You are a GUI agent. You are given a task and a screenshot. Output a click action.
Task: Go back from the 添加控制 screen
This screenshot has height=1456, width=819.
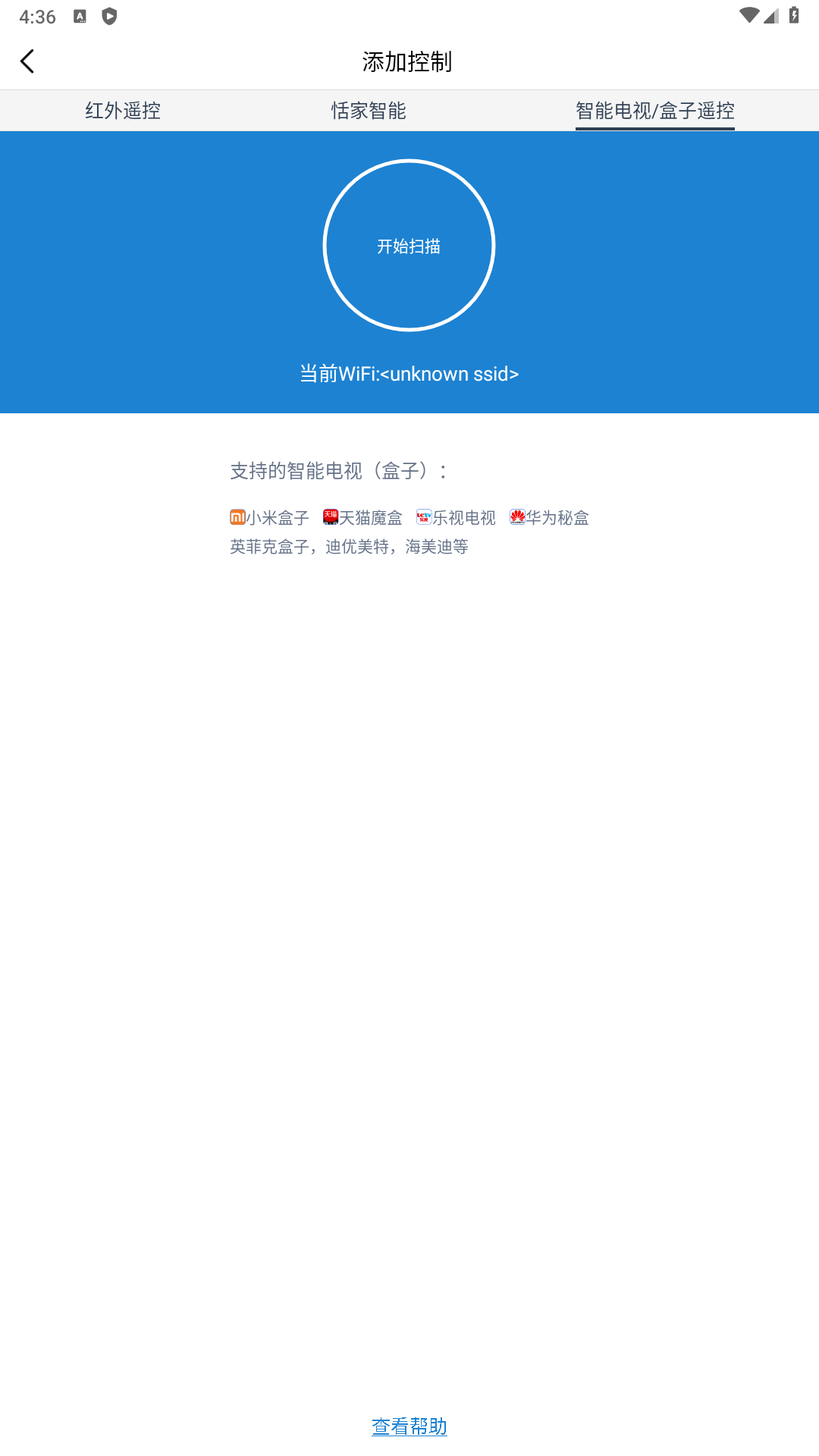[x=28, y=61]
